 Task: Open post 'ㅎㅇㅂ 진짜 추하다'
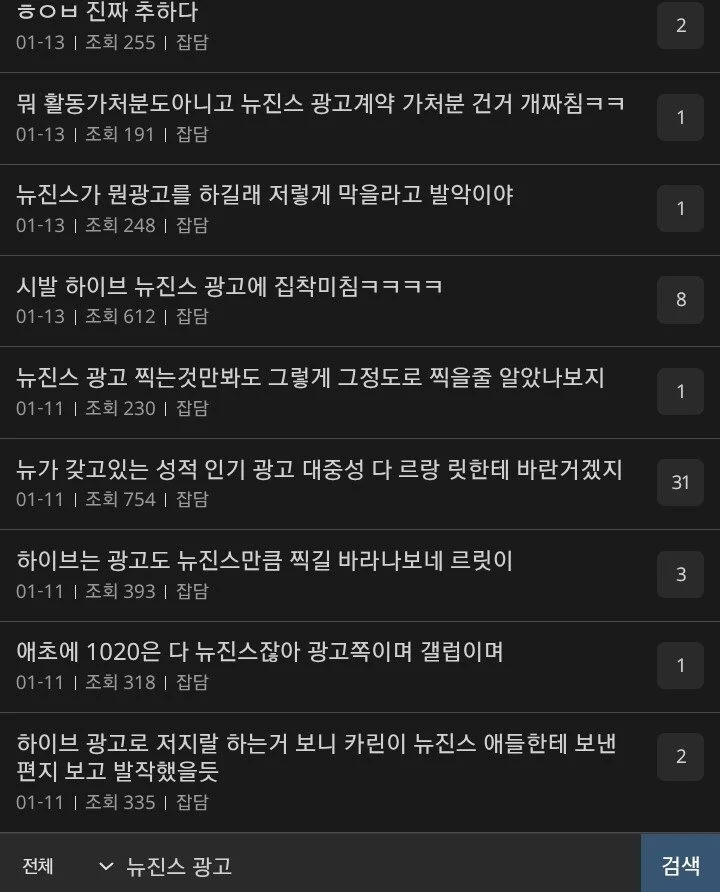(x=107, y=13)
